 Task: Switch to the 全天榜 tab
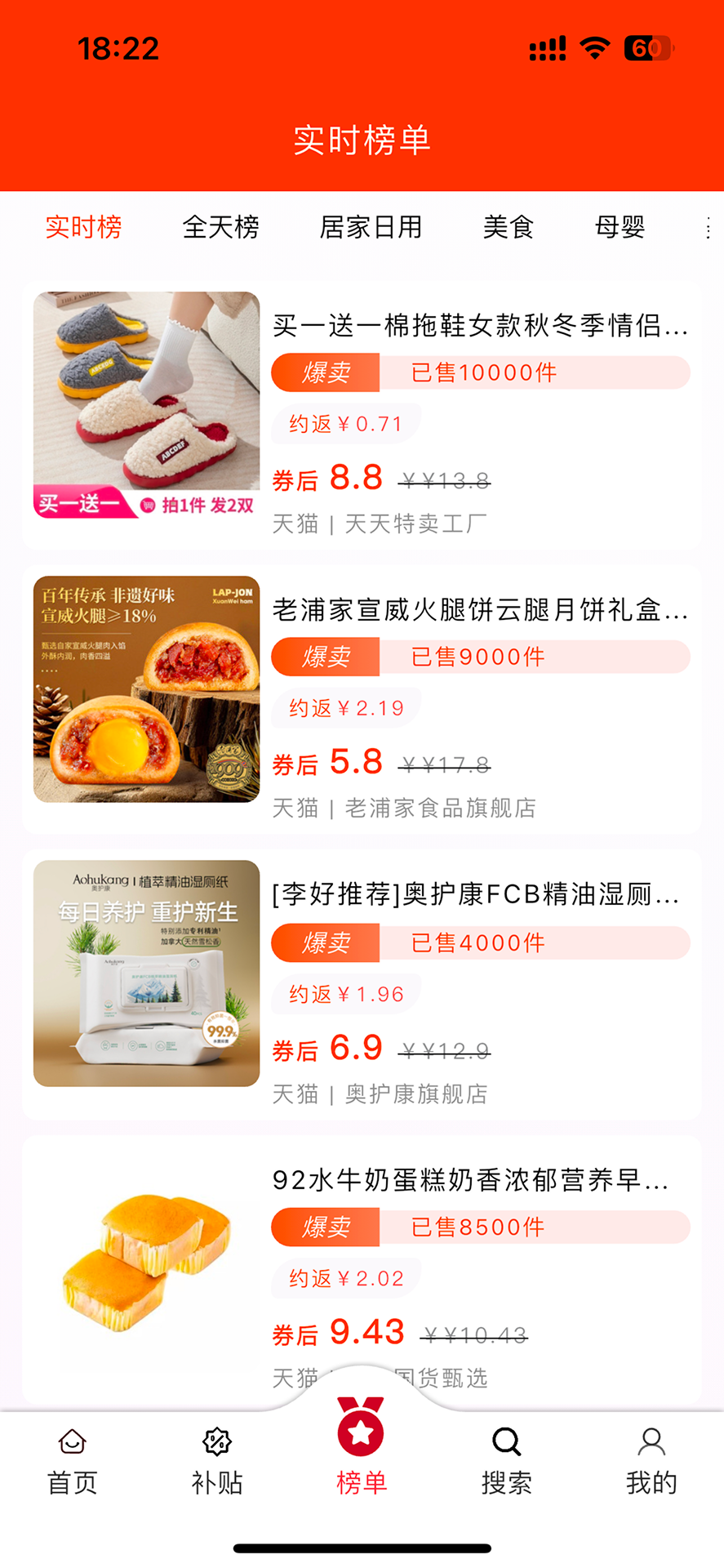(220, 229)
